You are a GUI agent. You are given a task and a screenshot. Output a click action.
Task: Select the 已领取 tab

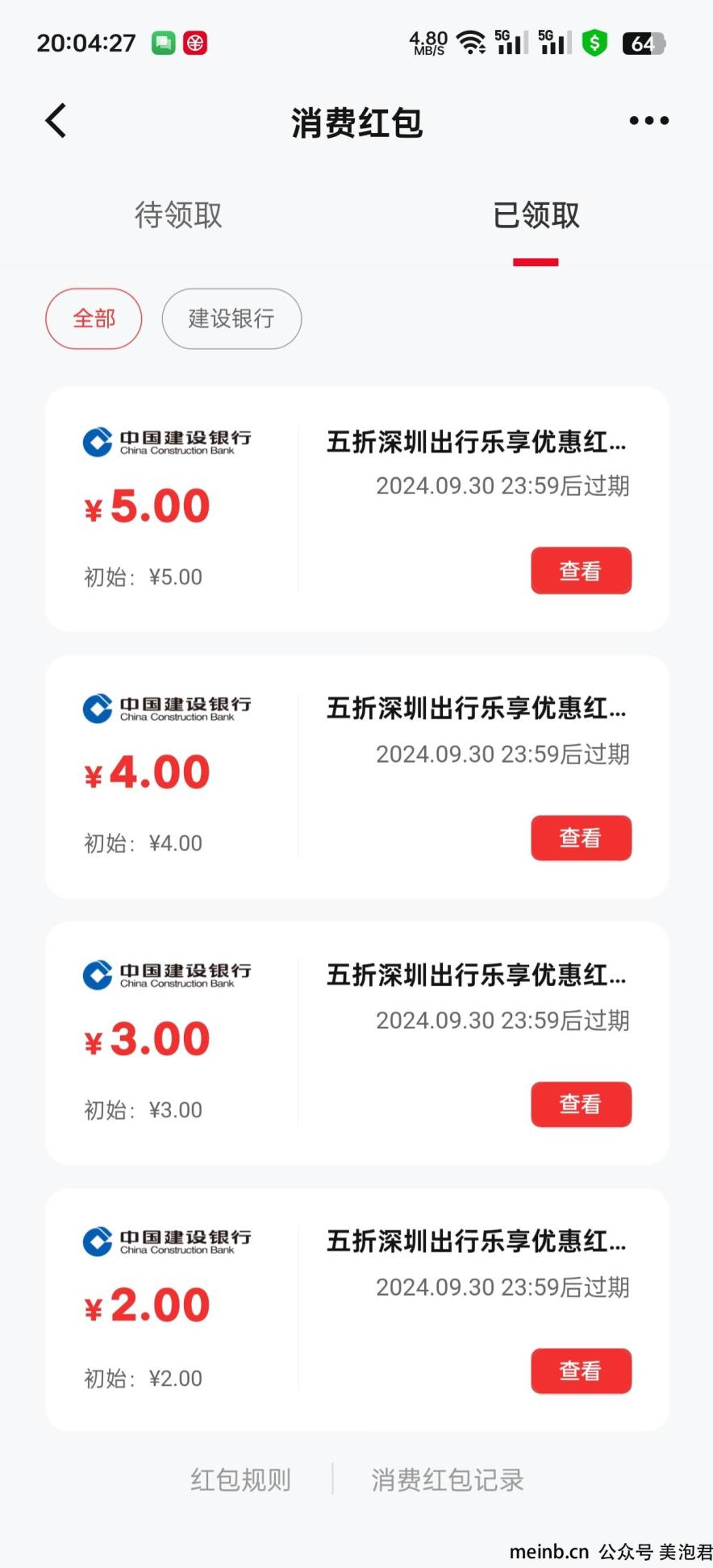click(x=536, y=214)
